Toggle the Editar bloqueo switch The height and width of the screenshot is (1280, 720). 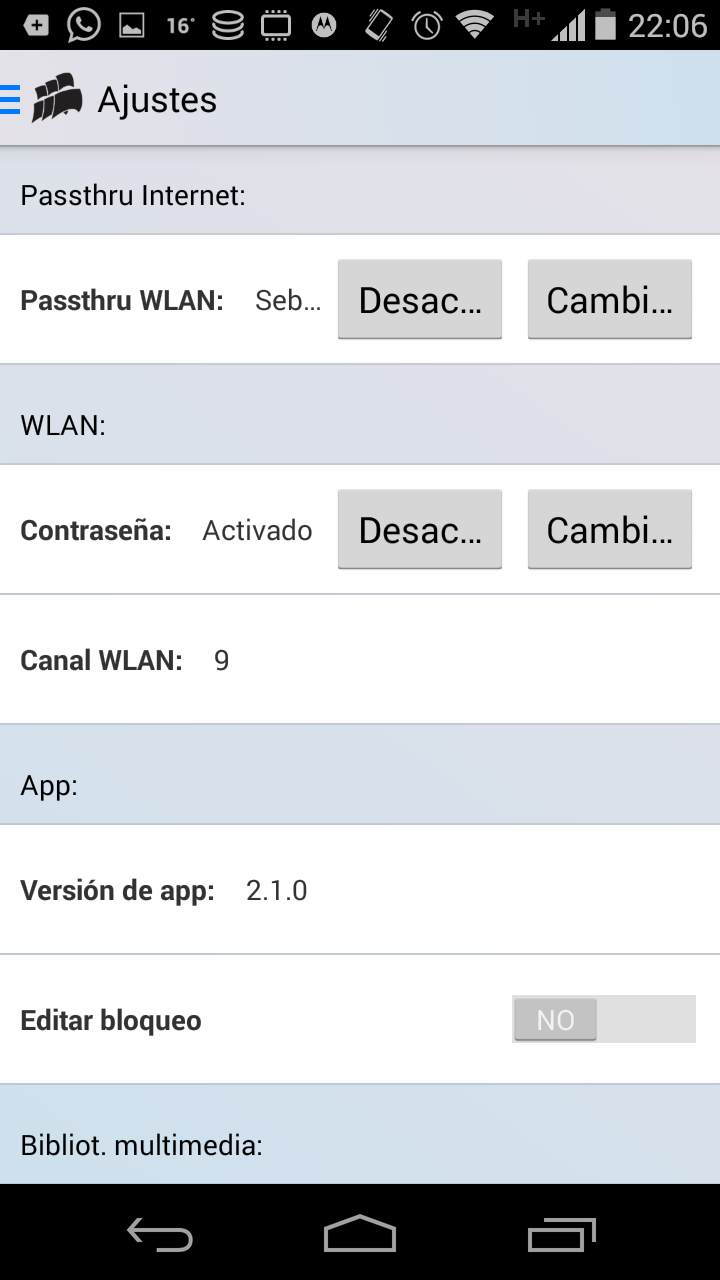[604, 1019]
